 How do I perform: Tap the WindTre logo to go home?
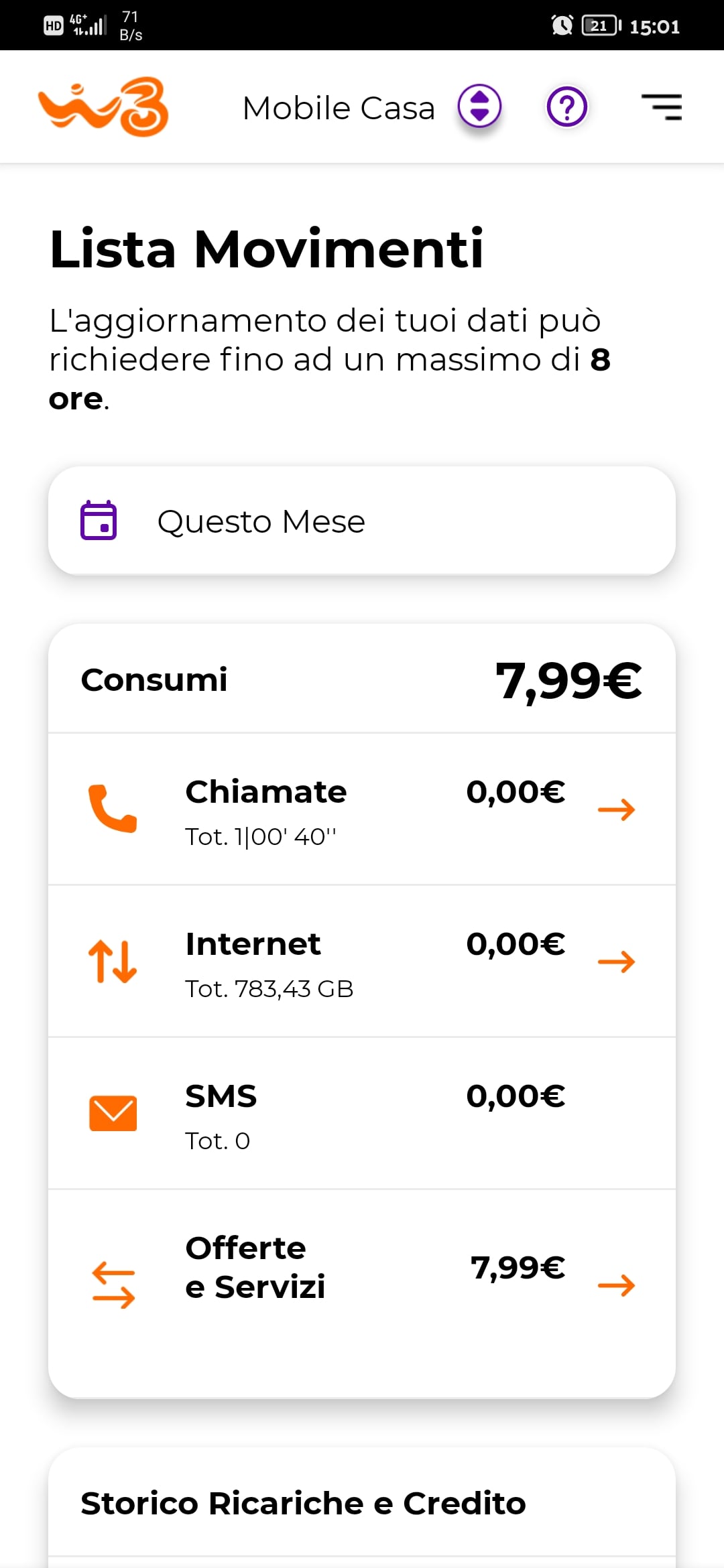[103, 107]
